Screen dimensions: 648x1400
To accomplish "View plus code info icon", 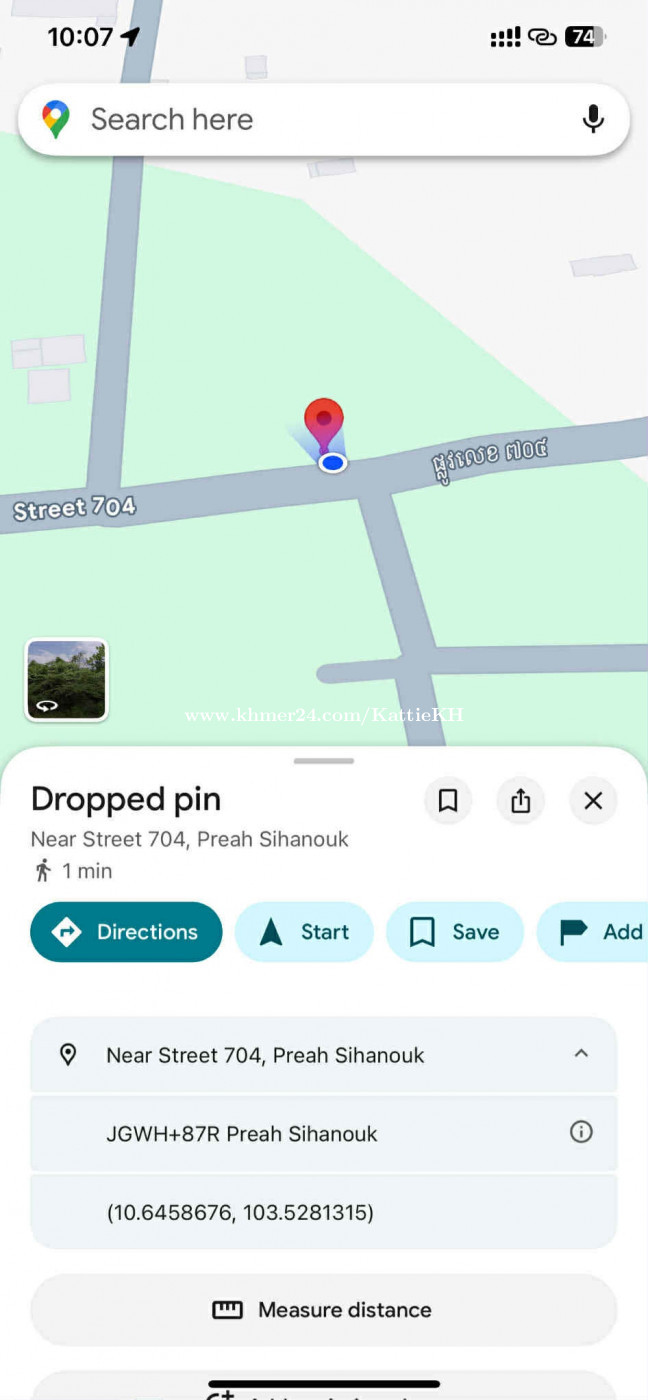I will [x=581, y=1132].
